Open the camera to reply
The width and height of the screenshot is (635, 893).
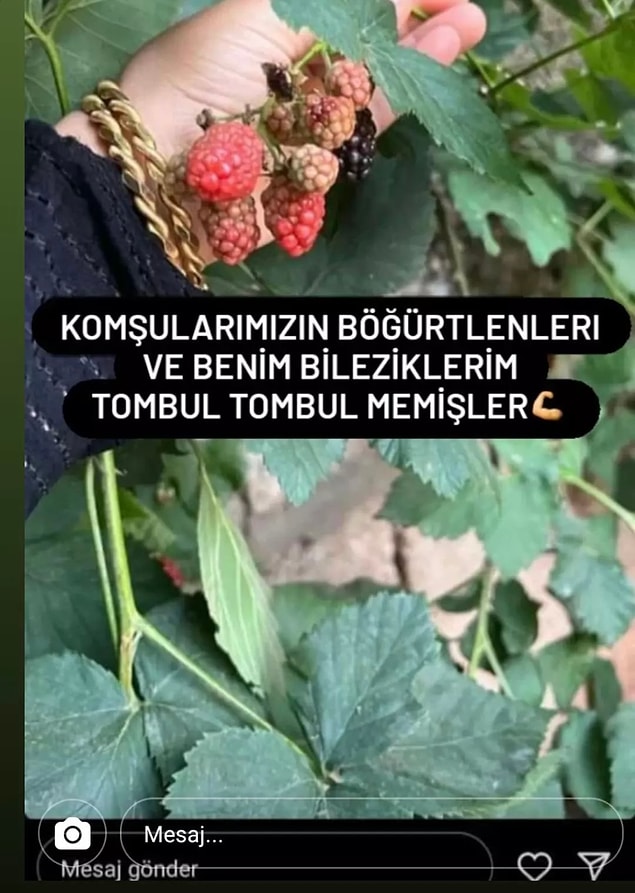pyautogui.click(x=71, y=834)
